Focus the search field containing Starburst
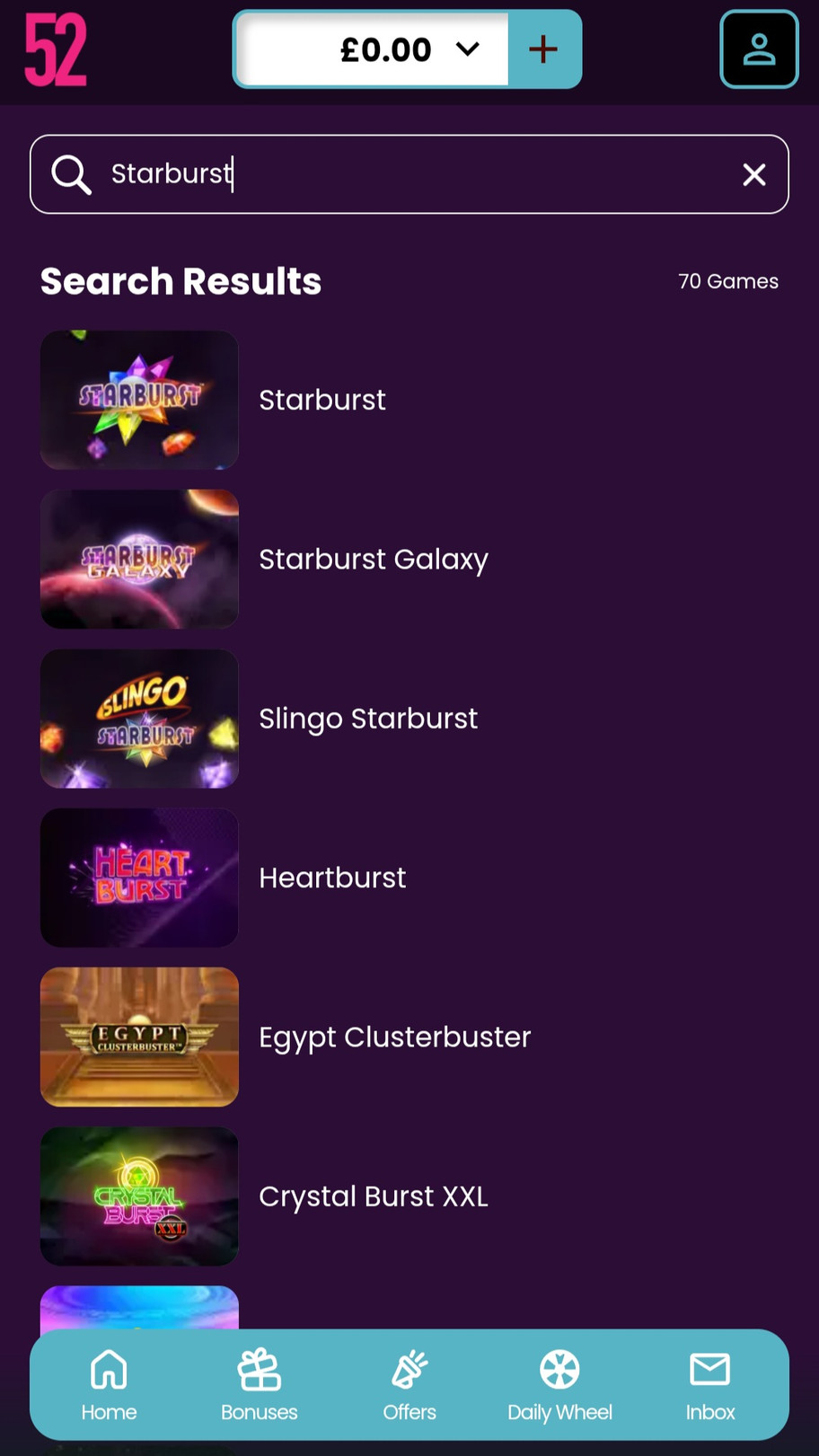The width and height of the screenshot is (819, 1456). pyautogui.click(x=404, y=174)
